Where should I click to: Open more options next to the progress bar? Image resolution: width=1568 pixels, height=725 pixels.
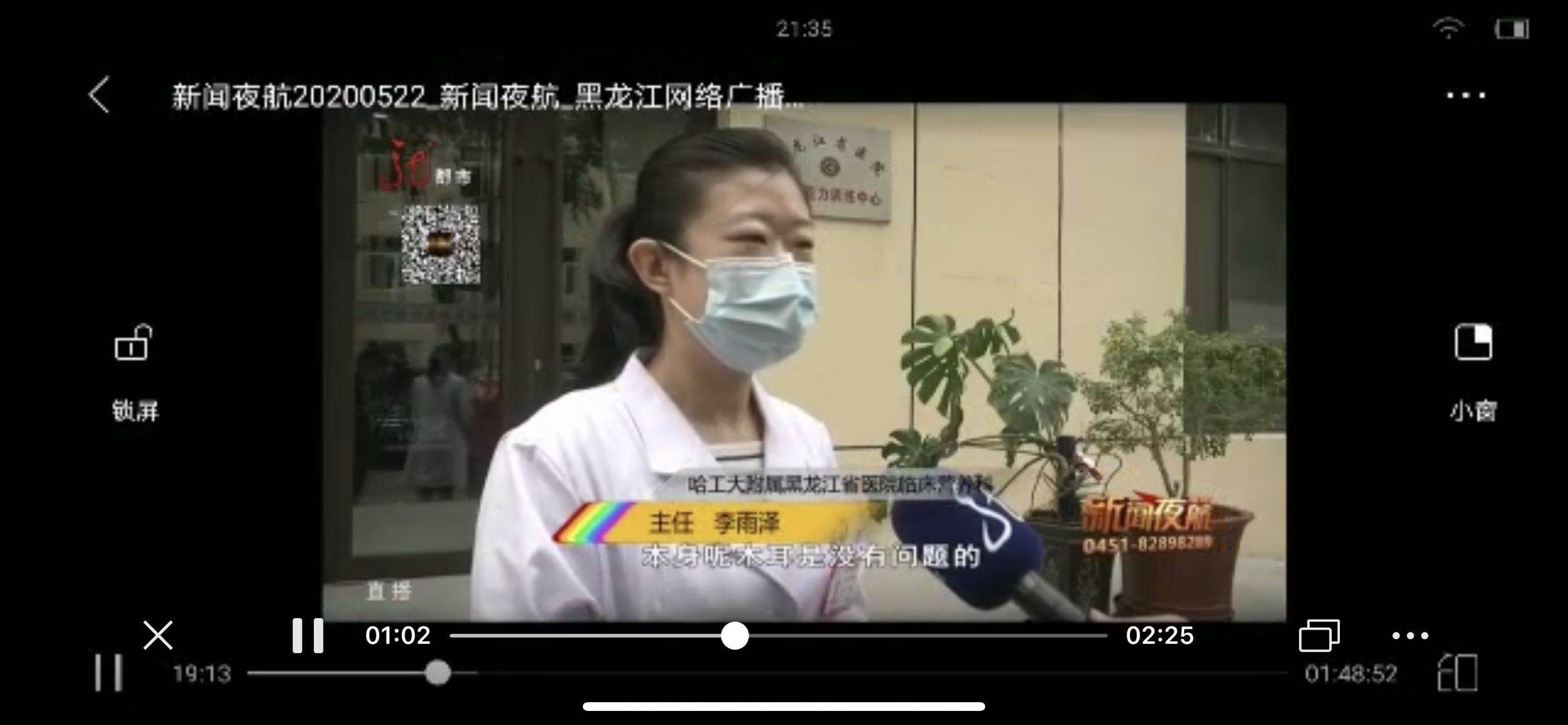point(1410,635)
